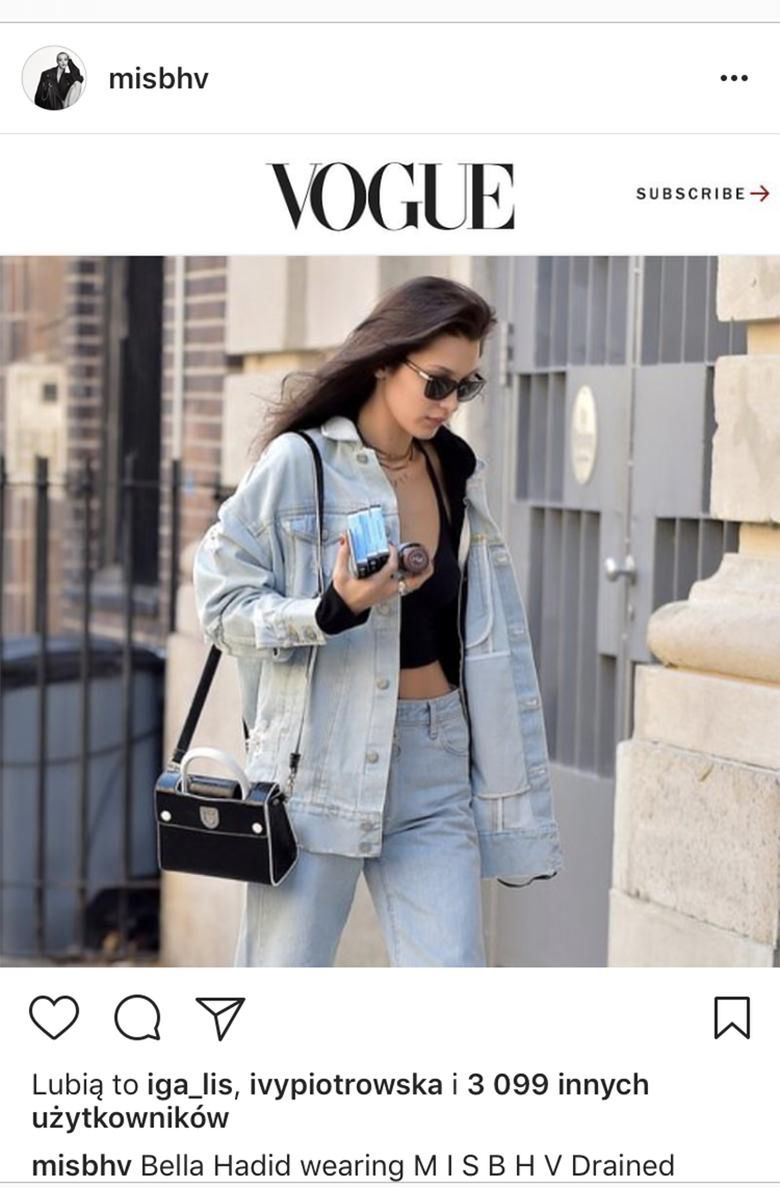780x1187 pixels.
Task: Open the post's three-dot overflow menu
Action: (733, 79)
